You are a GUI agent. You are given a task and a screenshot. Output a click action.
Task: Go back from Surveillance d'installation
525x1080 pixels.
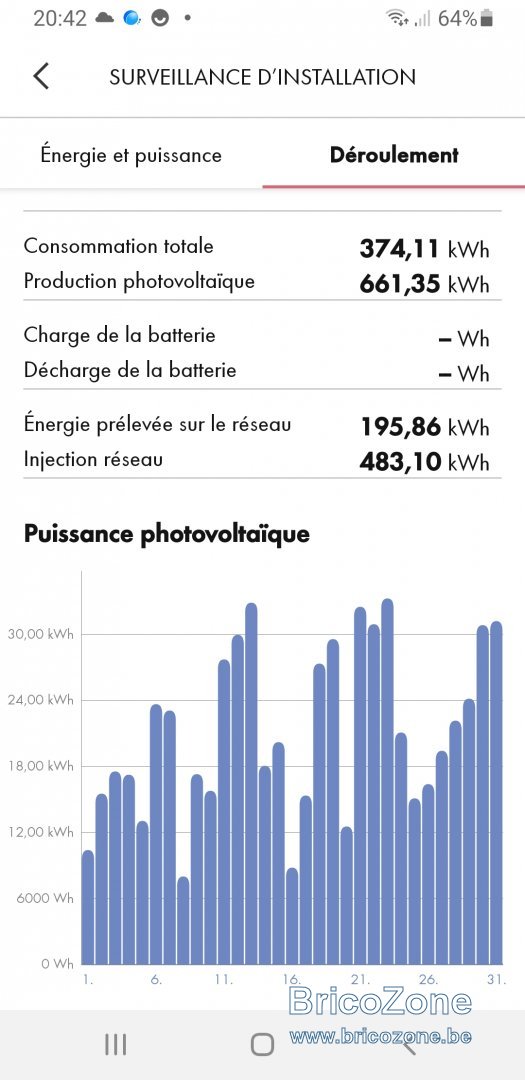pos(41,76)
